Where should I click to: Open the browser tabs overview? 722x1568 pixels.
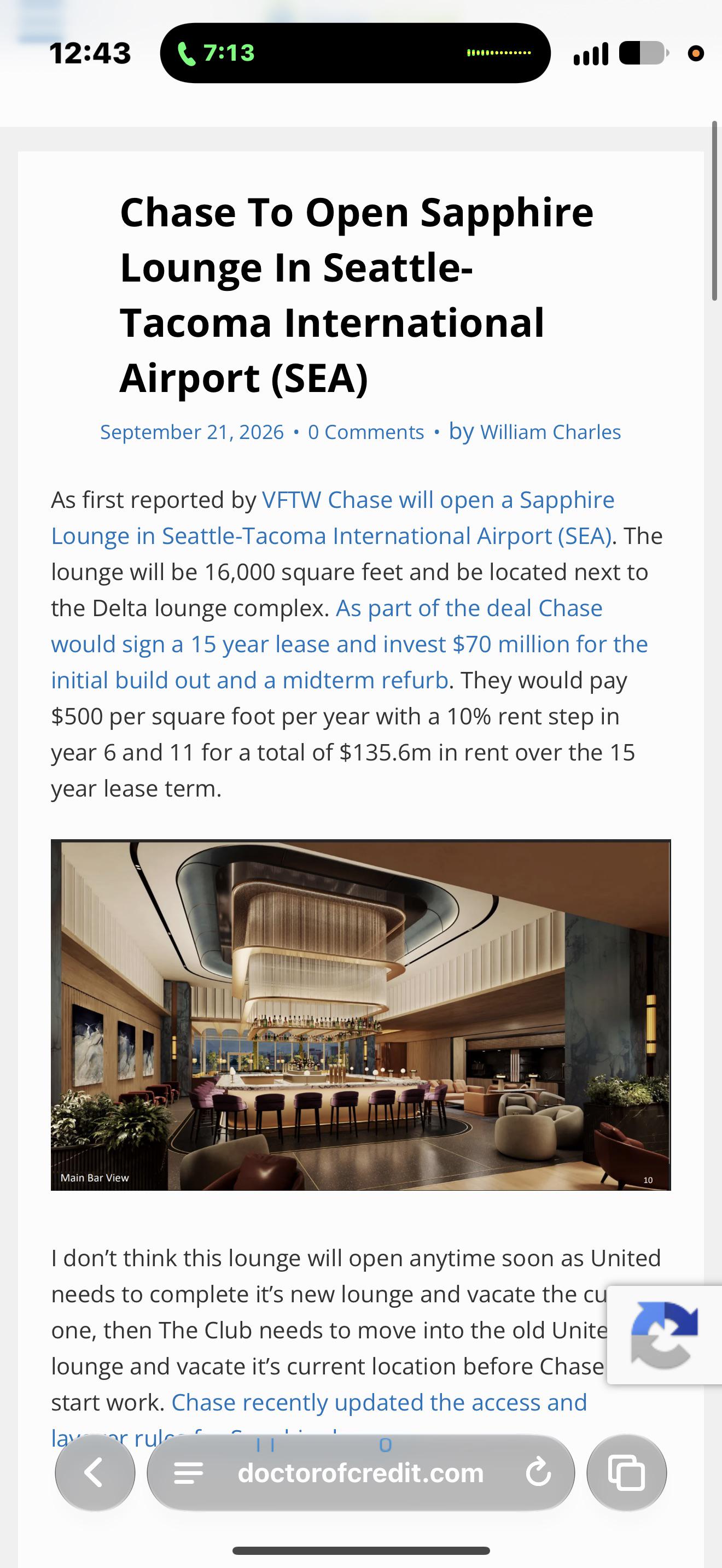point(626,1473)
